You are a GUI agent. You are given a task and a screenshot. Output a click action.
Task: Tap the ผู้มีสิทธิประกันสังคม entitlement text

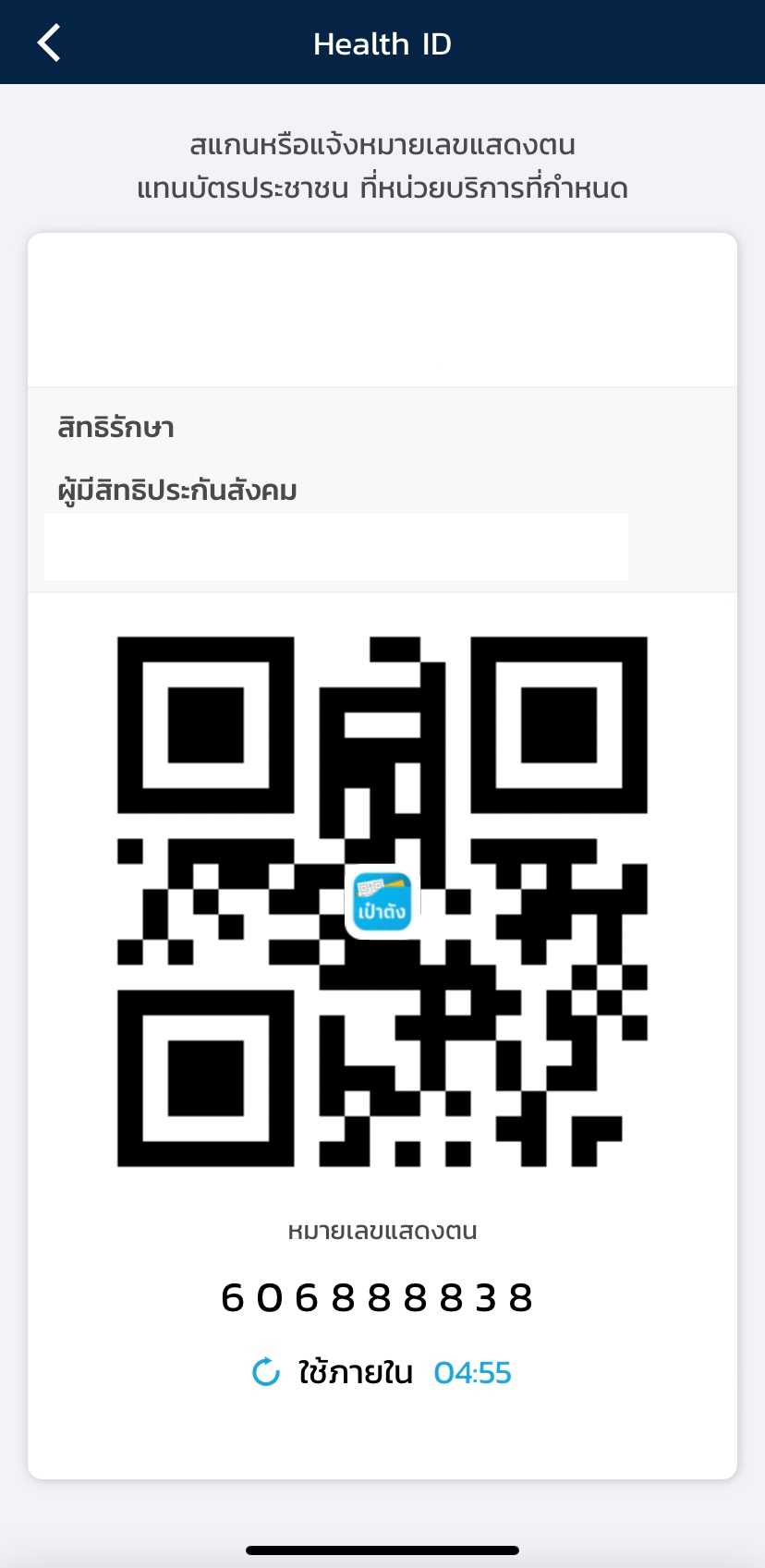coord(176,490)
